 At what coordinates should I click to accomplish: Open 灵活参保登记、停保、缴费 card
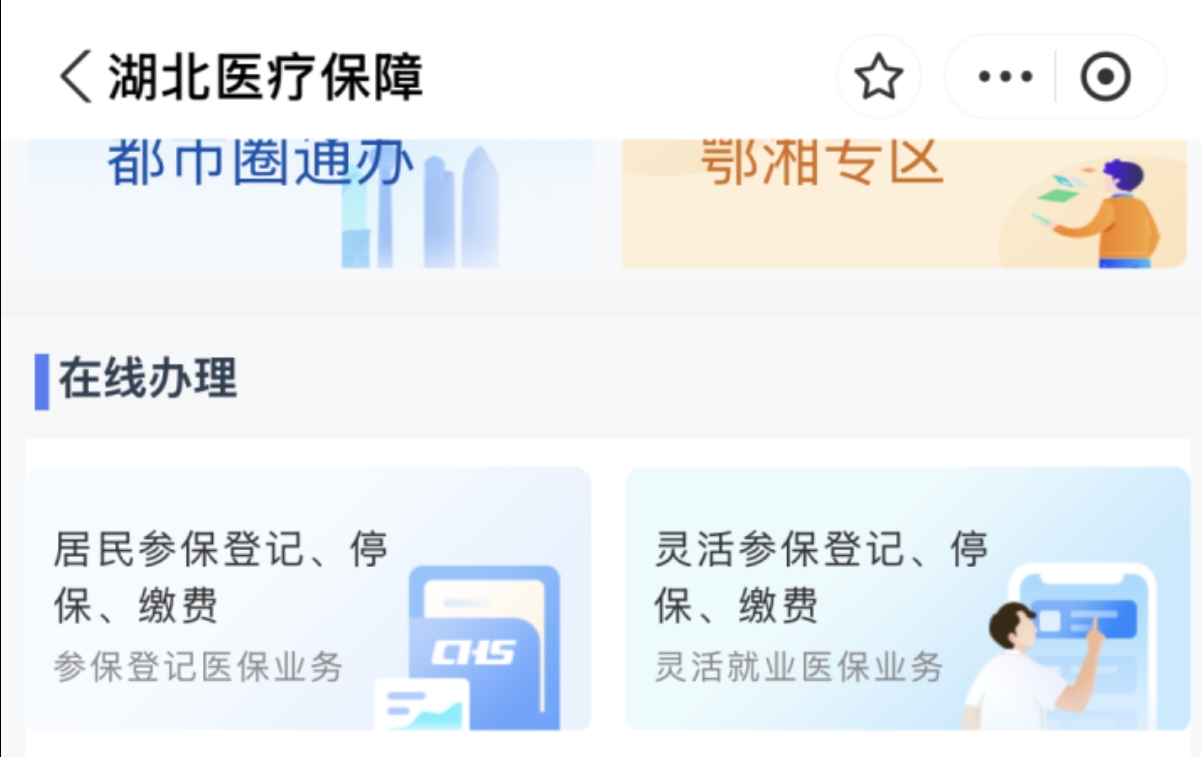(x=907, y=598)
